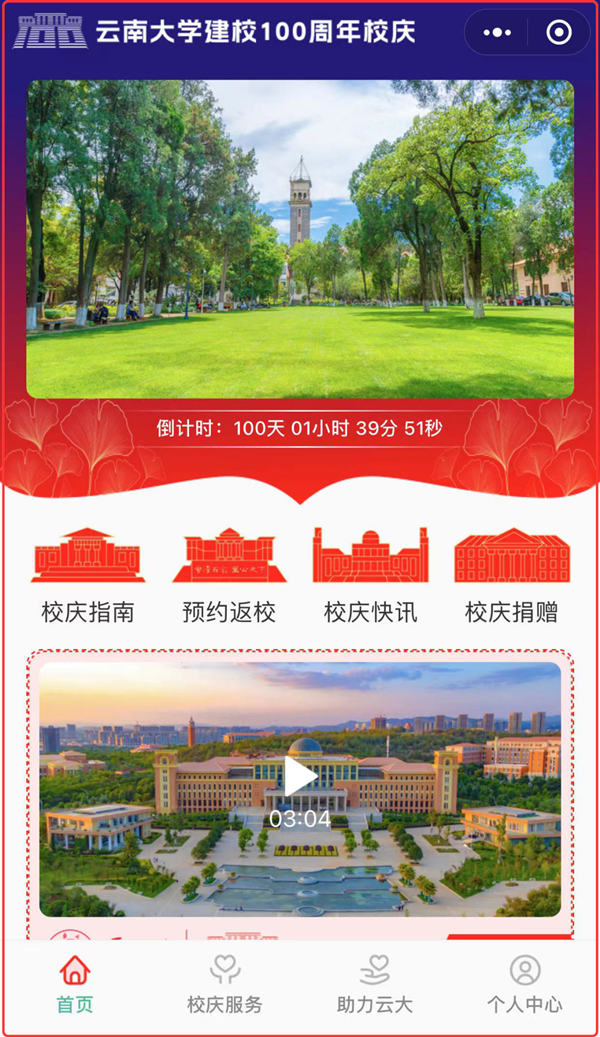Switch to 助力云大 tab
Image resolution: width=600 pixels, height=1037 pixels.
[x=375, y=985]
